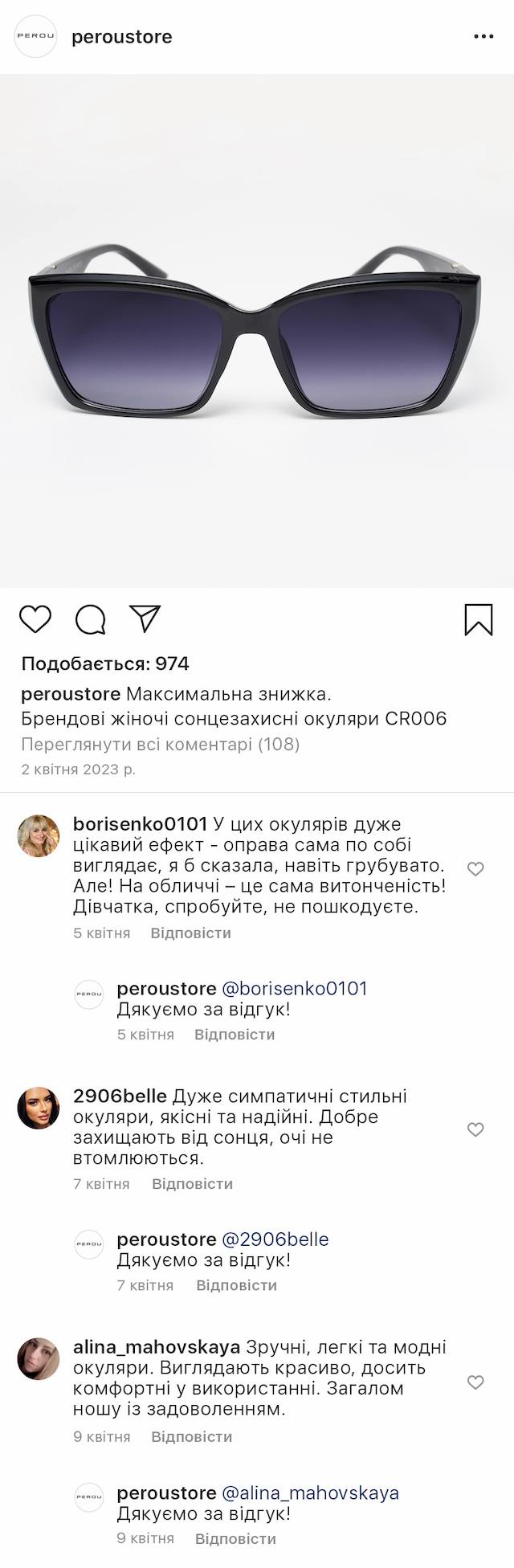Share the post via paper plane icon

tap(145, 619)
